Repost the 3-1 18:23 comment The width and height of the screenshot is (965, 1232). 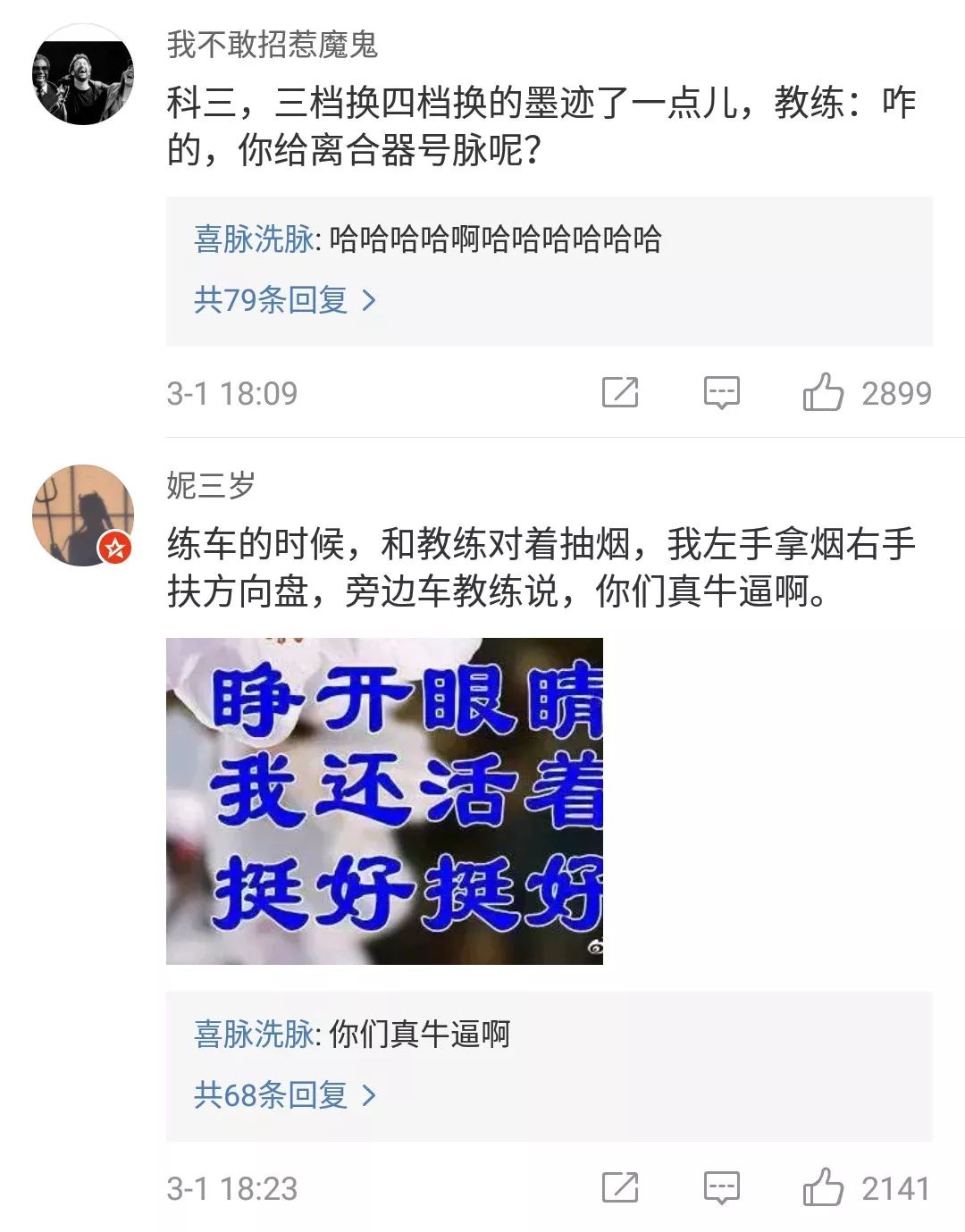[x=620, y=1187]
